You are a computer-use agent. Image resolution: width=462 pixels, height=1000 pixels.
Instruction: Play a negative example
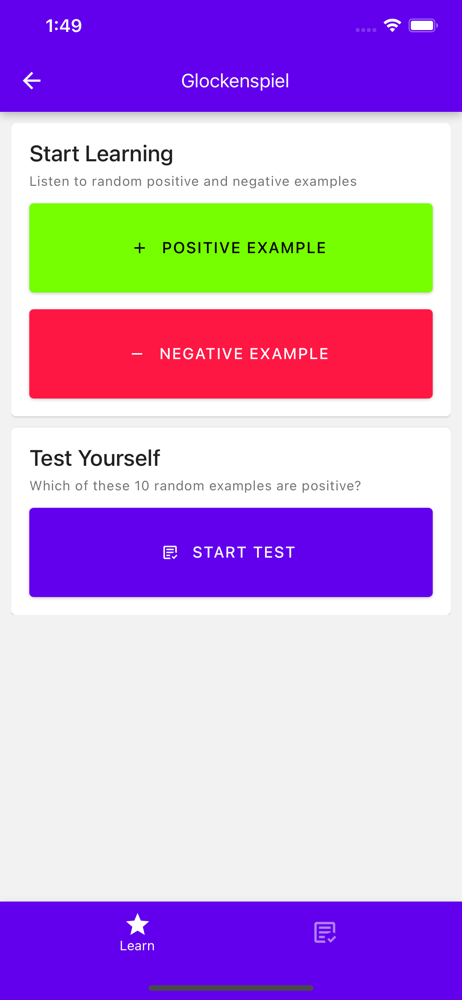point(231,354)
